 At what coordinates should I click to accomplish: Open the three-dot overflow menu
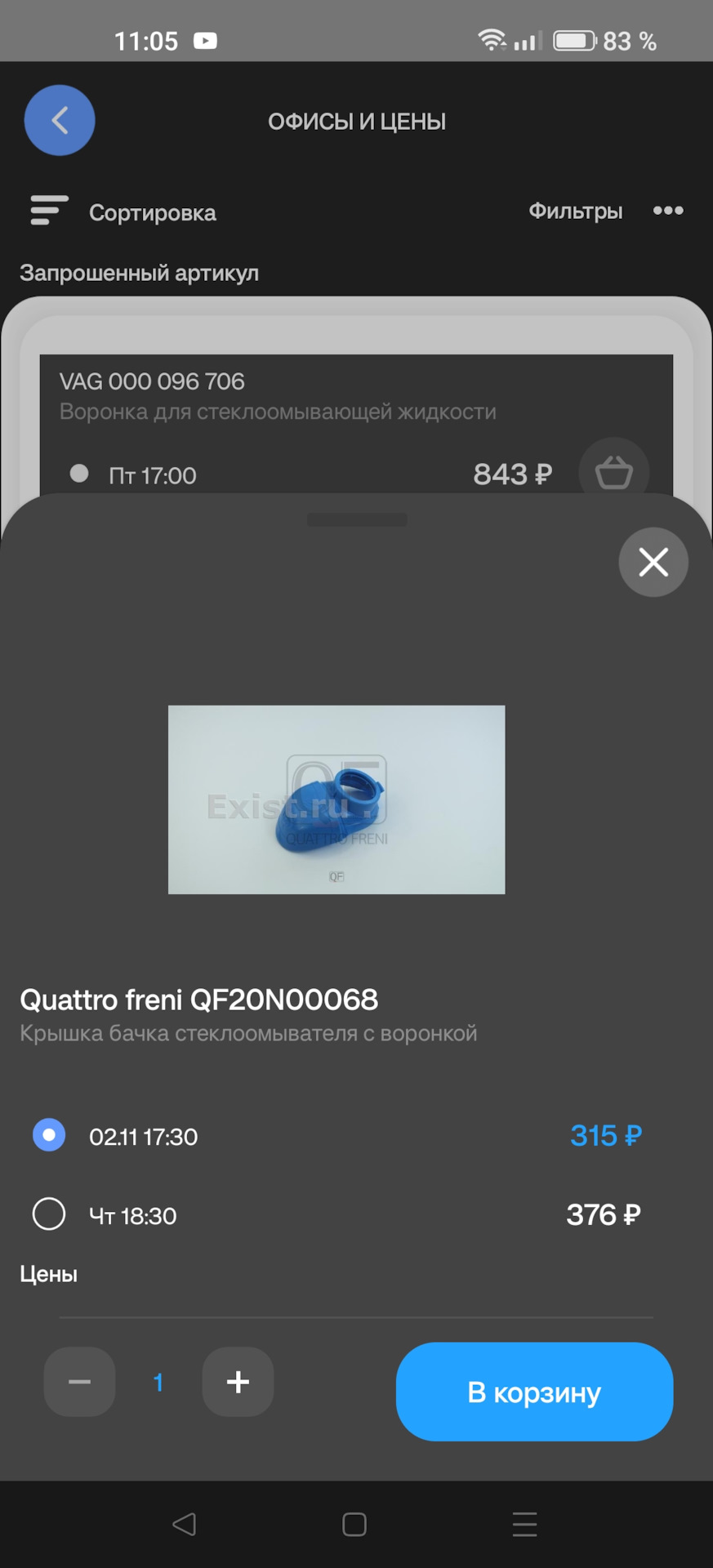point(667,211)
